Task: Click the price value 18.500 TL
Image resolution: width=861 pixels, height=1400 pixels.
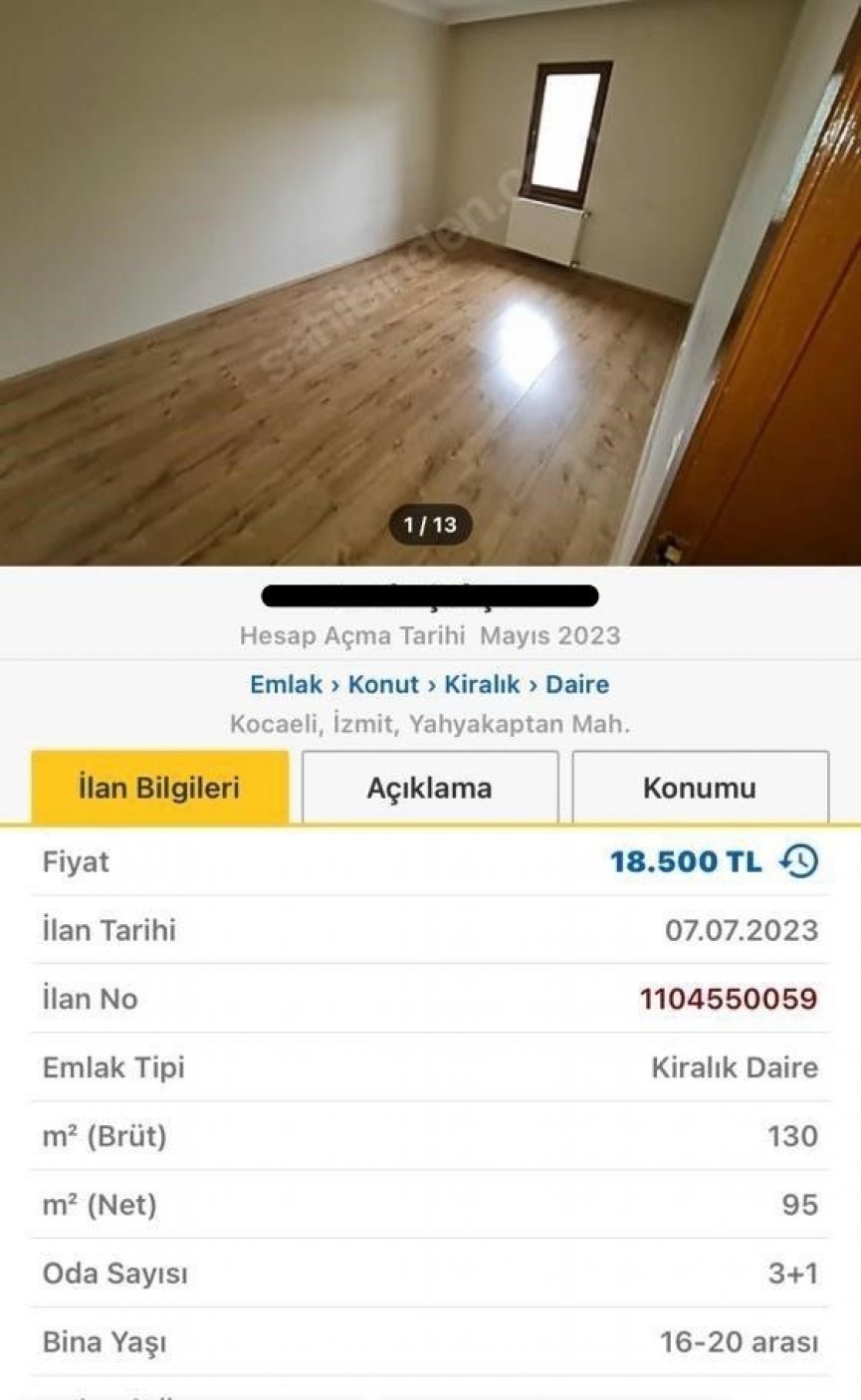Action: (x=689, y=862)
